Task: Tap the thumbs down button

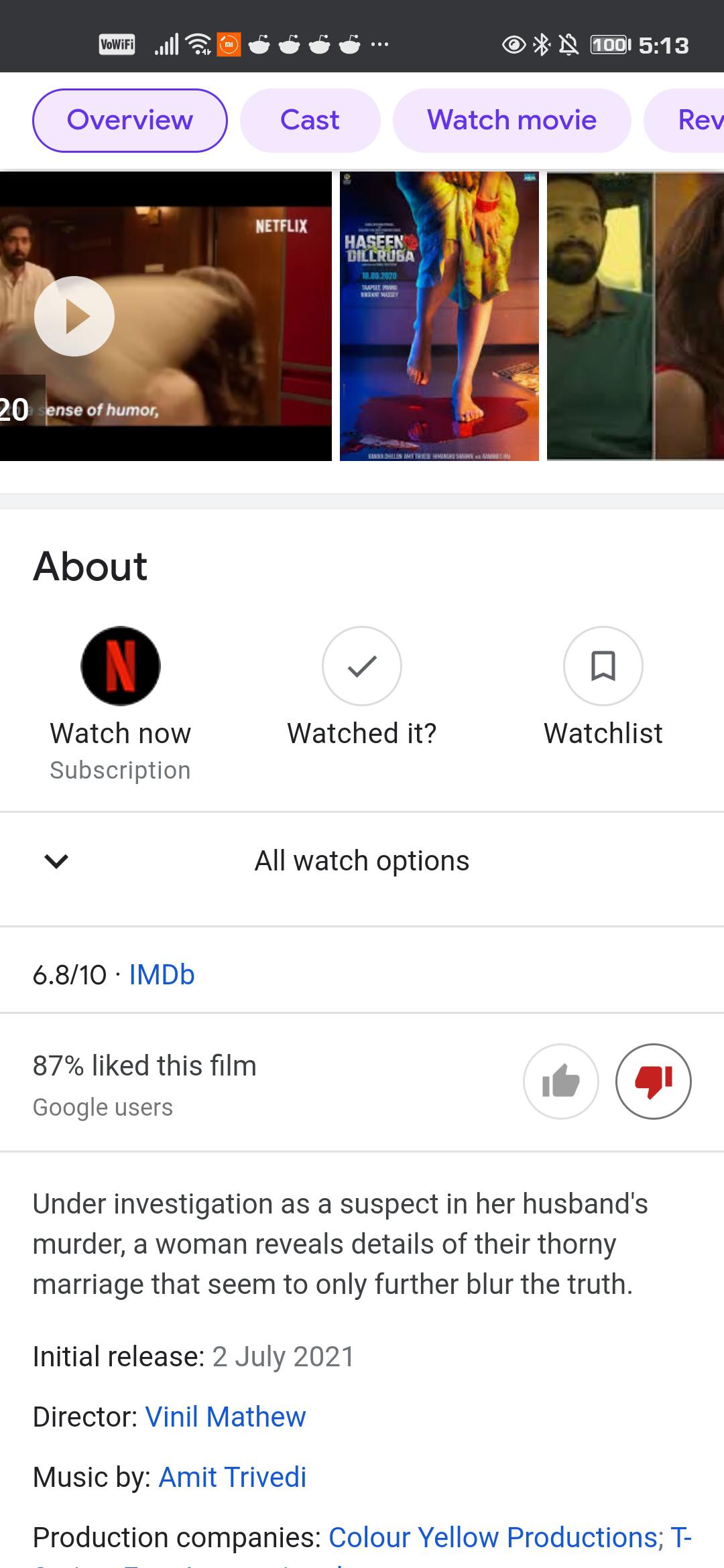Action: tap(653, 1082)
